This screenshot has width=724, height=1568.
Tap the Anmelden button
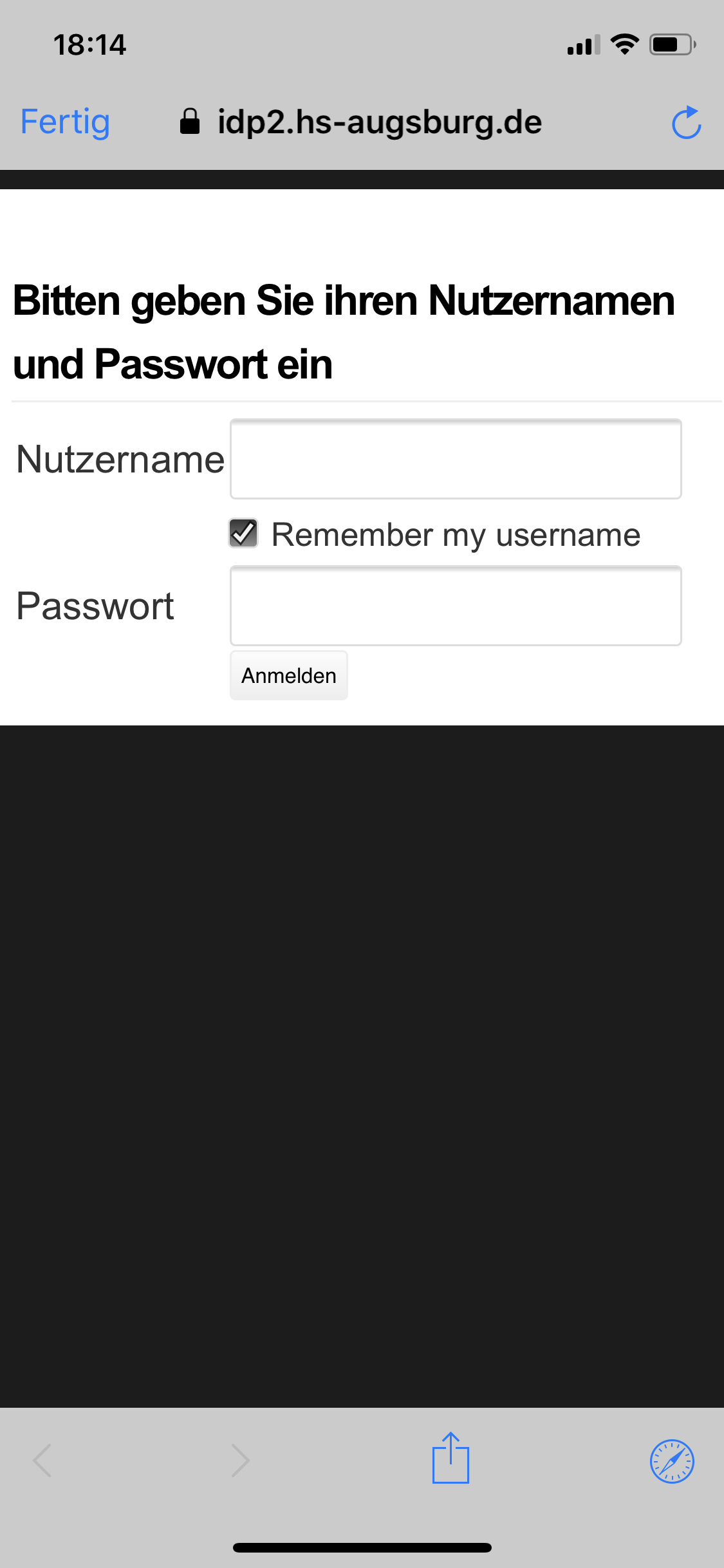tap(289, 675)
